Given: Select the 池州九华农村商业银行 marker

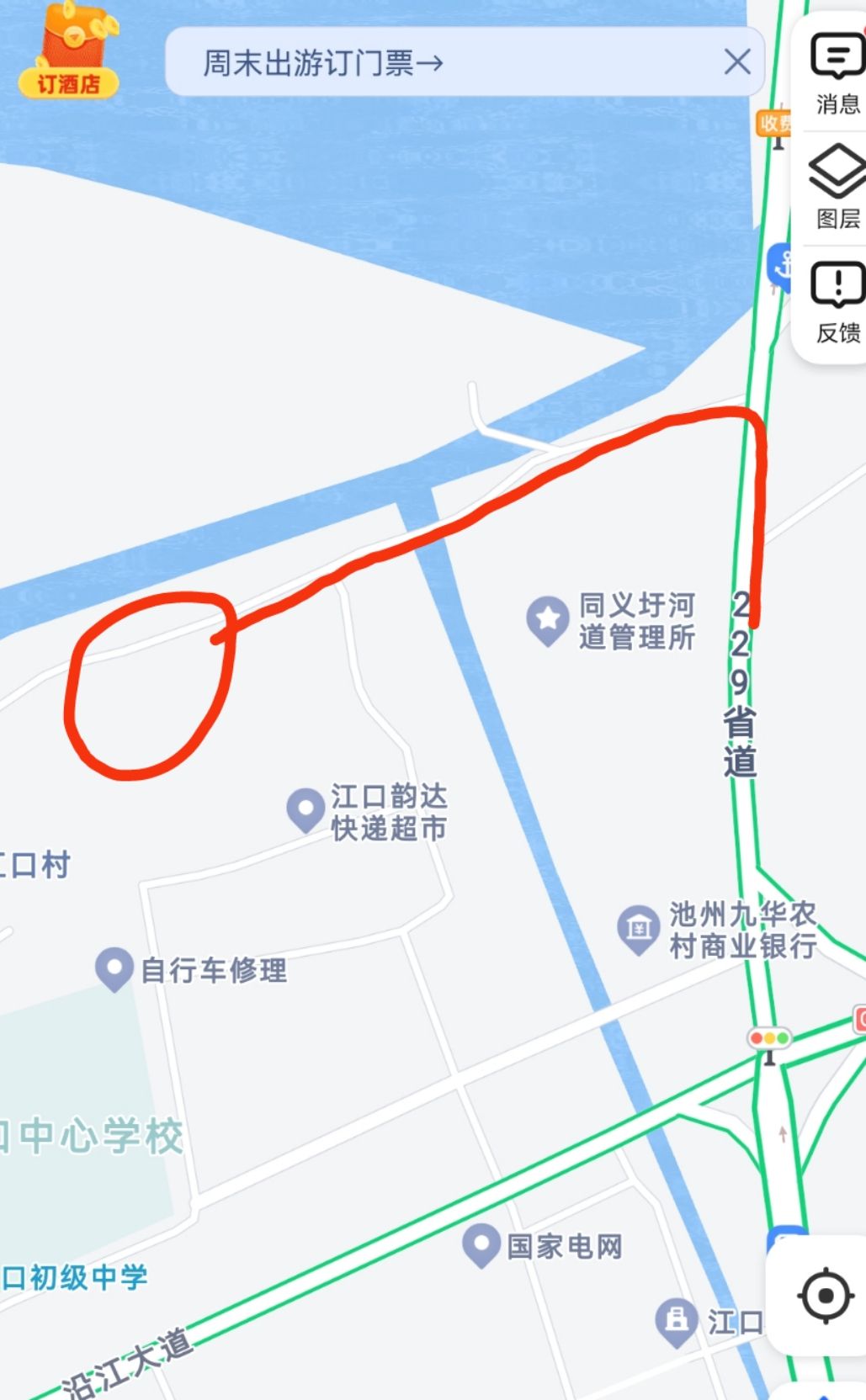Looking at the screenshot, I should [x=638, y=929].
